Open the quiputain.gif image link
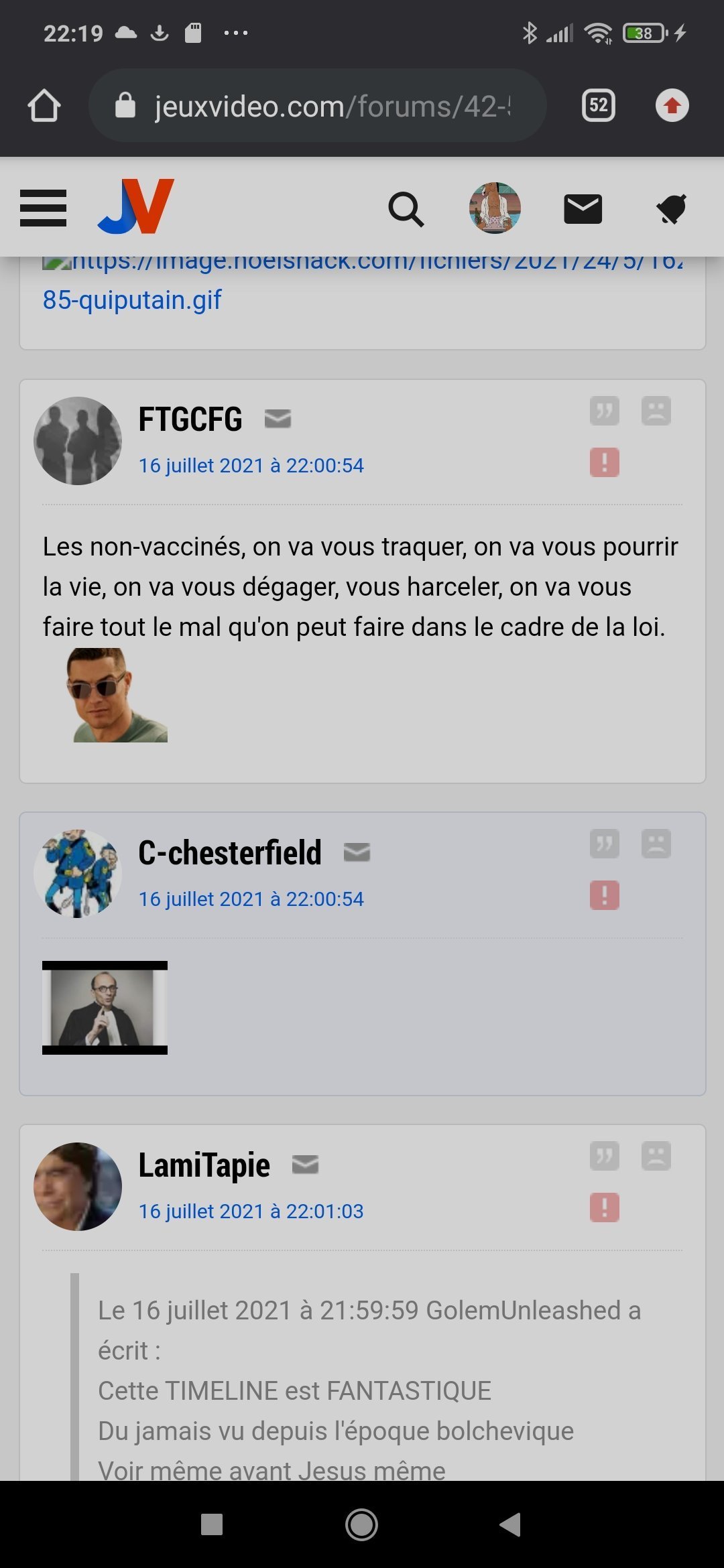The image size is (724, 1568). pyautogui.click(x=132, y=300)
